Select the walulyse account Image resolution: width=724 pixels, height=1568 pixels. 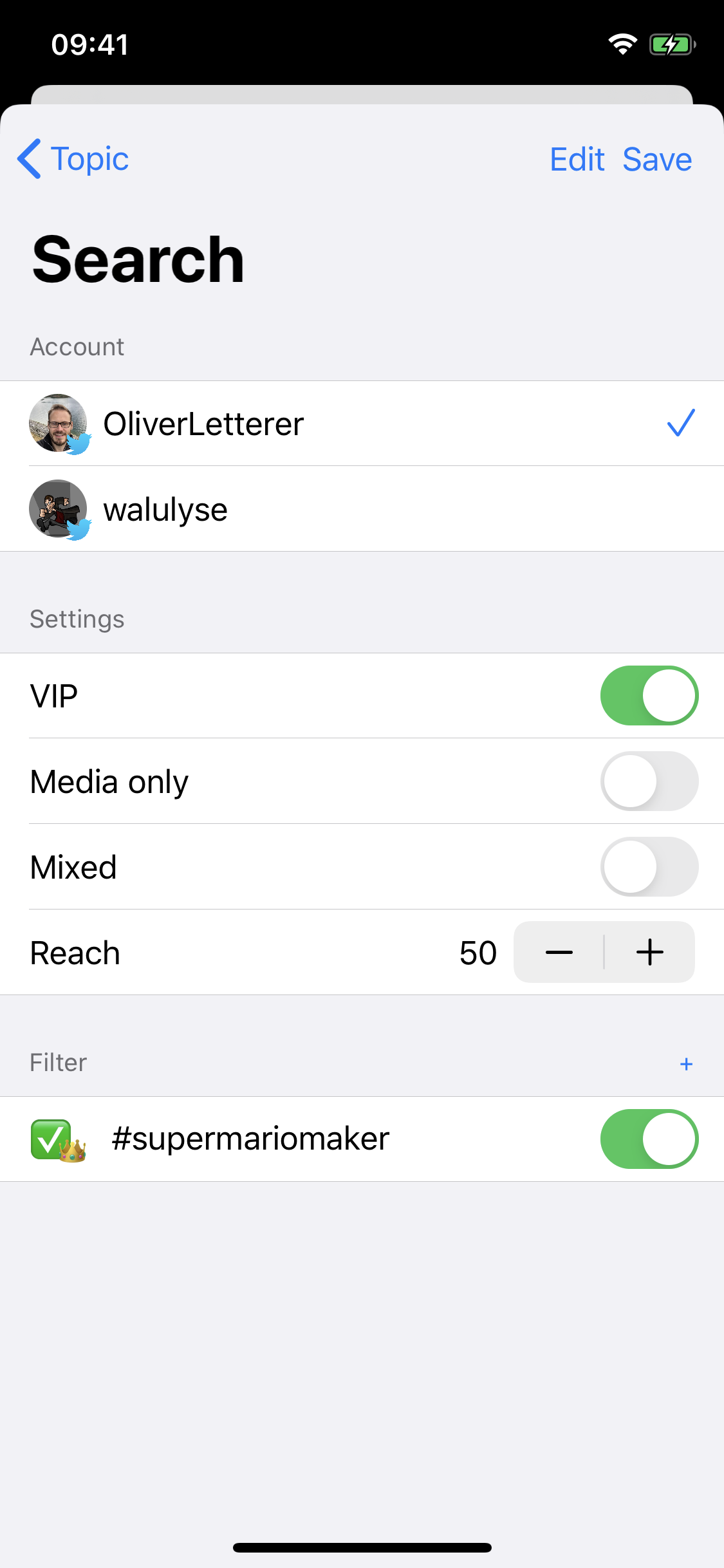pos(362,509)
